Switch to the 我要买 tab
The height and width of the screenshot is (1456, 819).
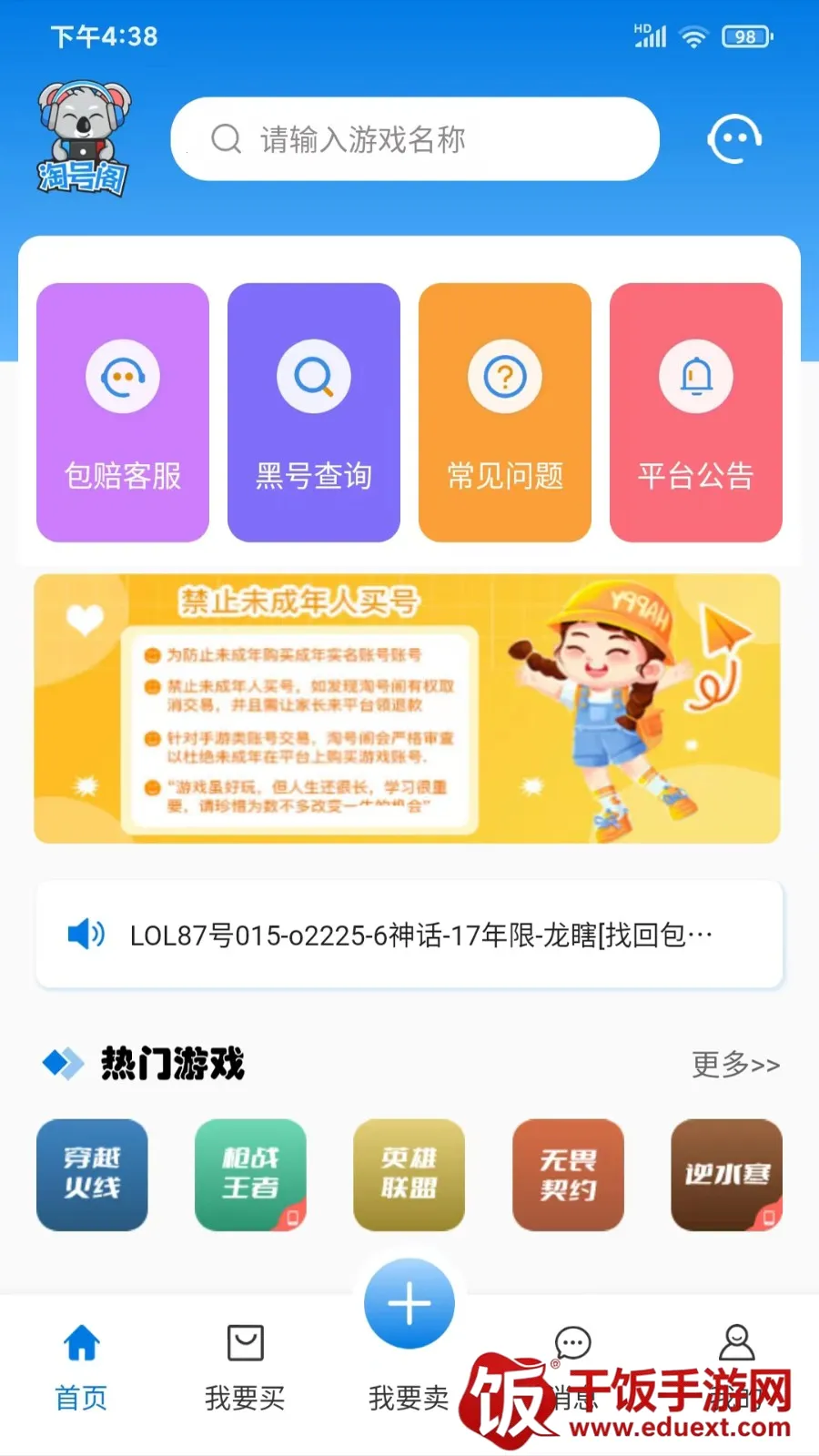(x=245, y=1365)
